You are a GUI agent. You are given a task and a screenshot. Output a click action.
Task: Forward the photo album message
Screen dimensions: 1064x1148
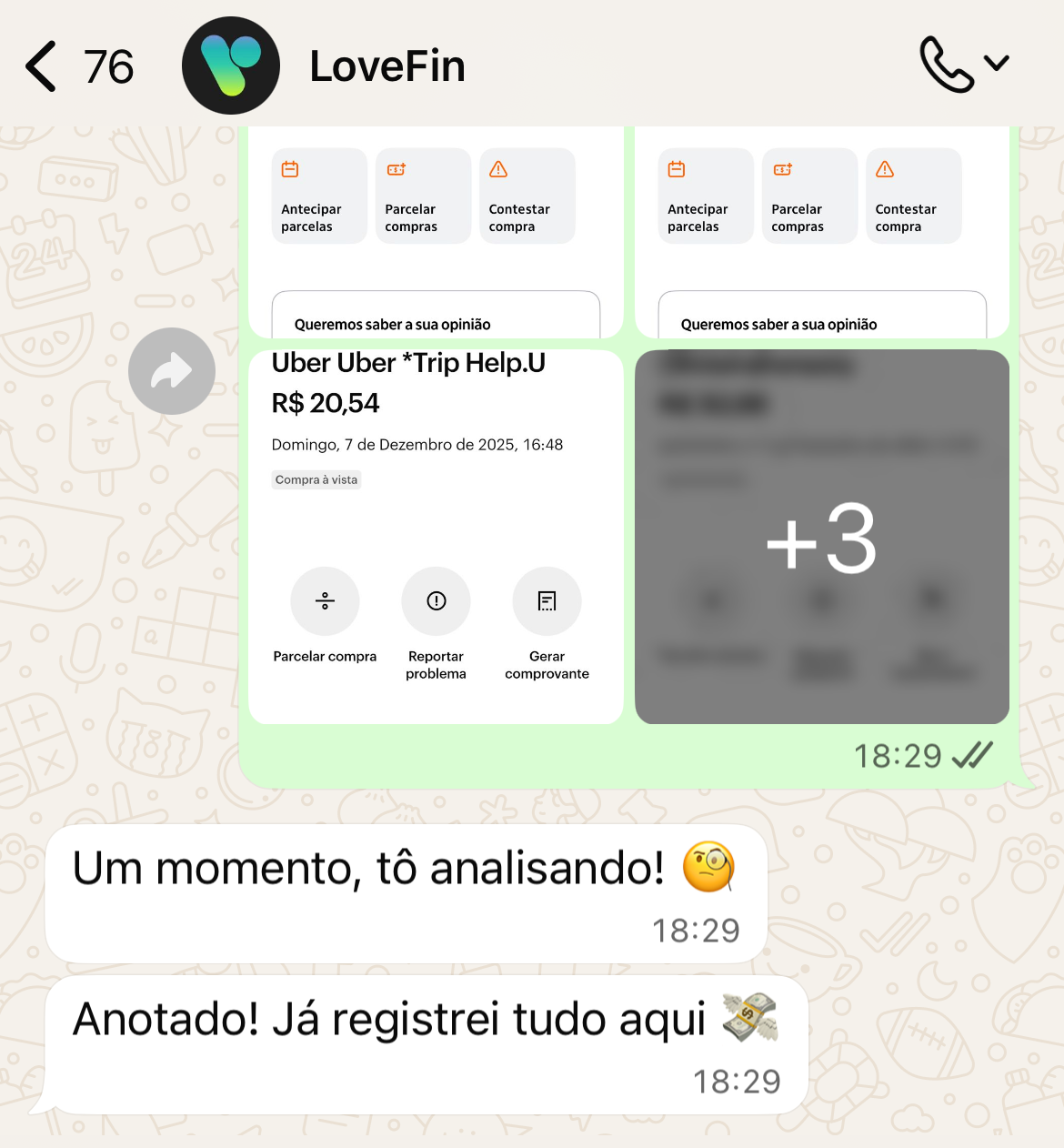pyautogui.click(x=171, y=371)
